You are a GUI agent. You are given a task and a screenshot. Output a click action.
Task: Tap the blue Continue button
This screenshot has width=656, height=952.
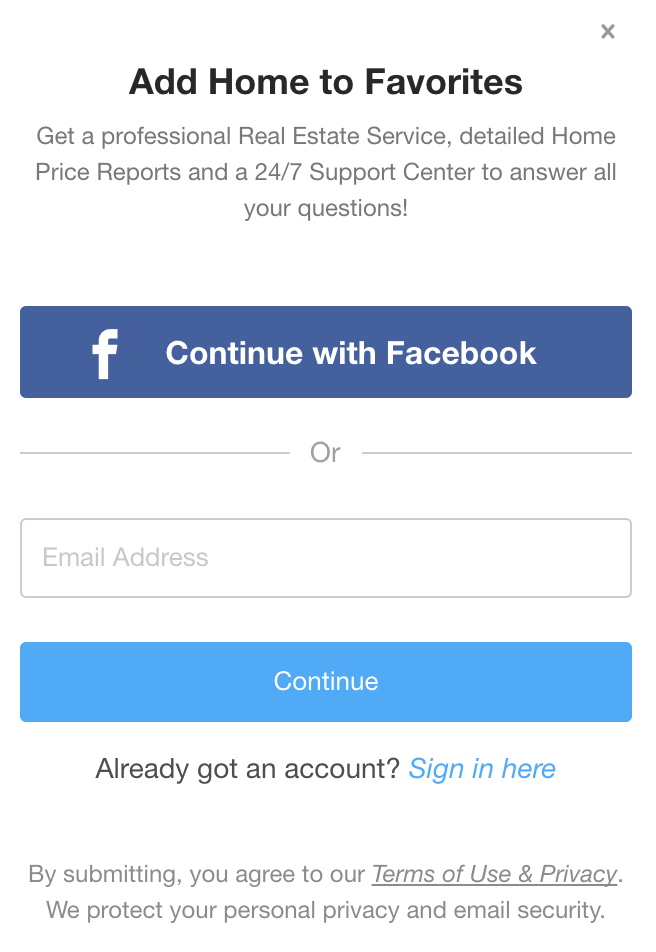(x=326, y=682)
